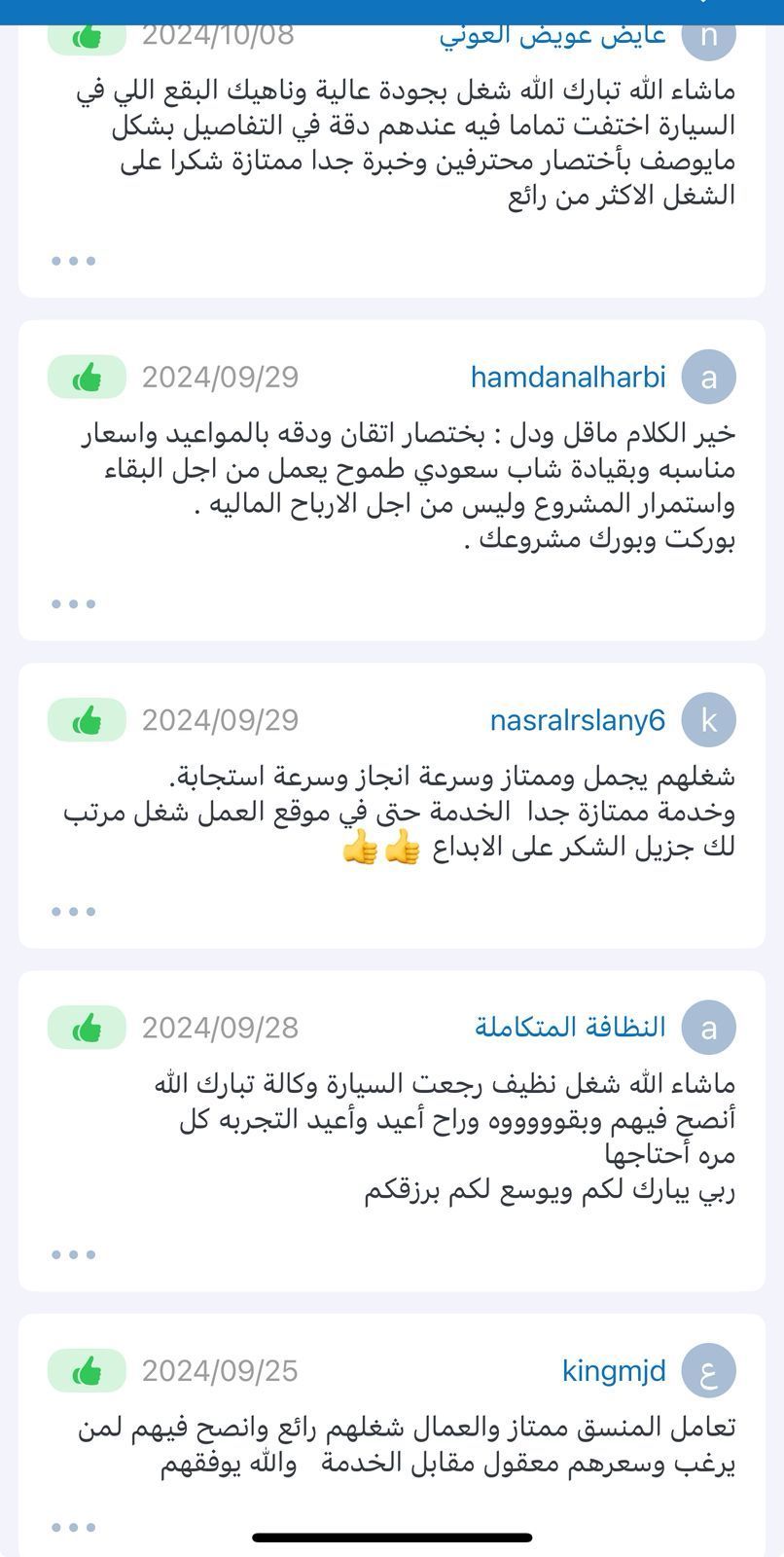The height and width of the screenshot is (1557, 784).
Task: View the profile of nasralrslany6
Action: pyautogui.click(x=578, y=720)
